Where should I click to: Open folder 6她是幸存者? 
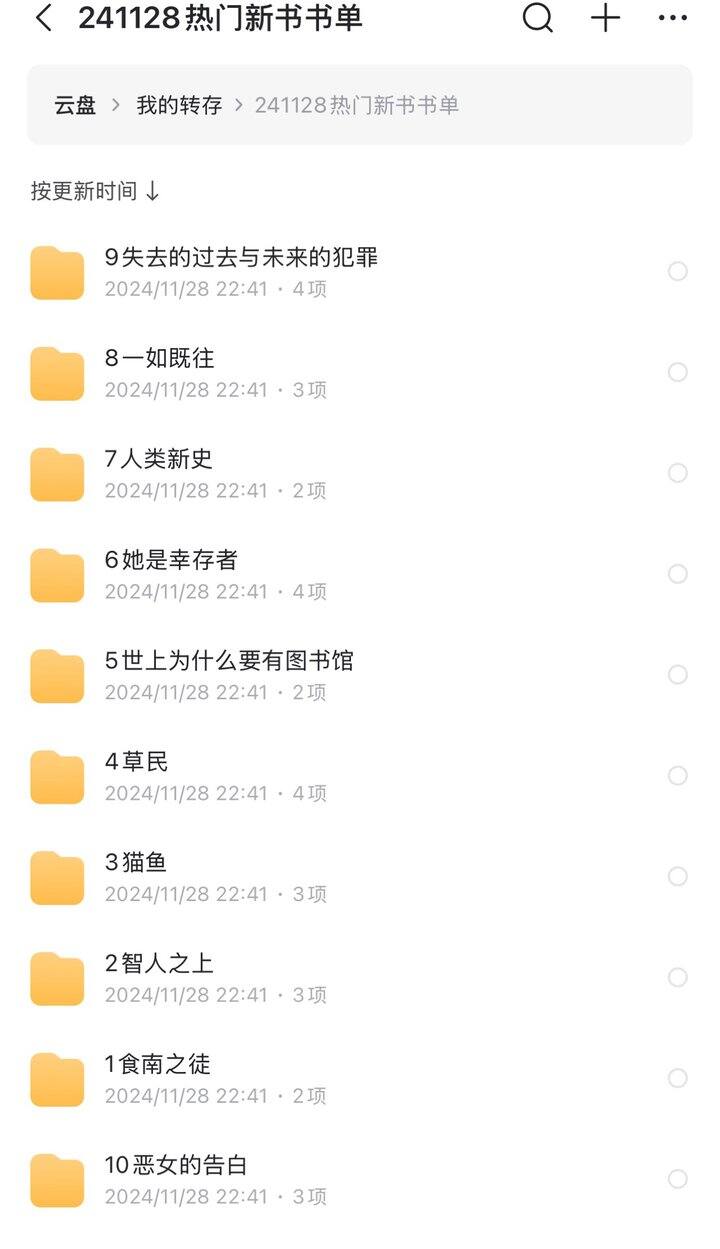tap(360, 575)
